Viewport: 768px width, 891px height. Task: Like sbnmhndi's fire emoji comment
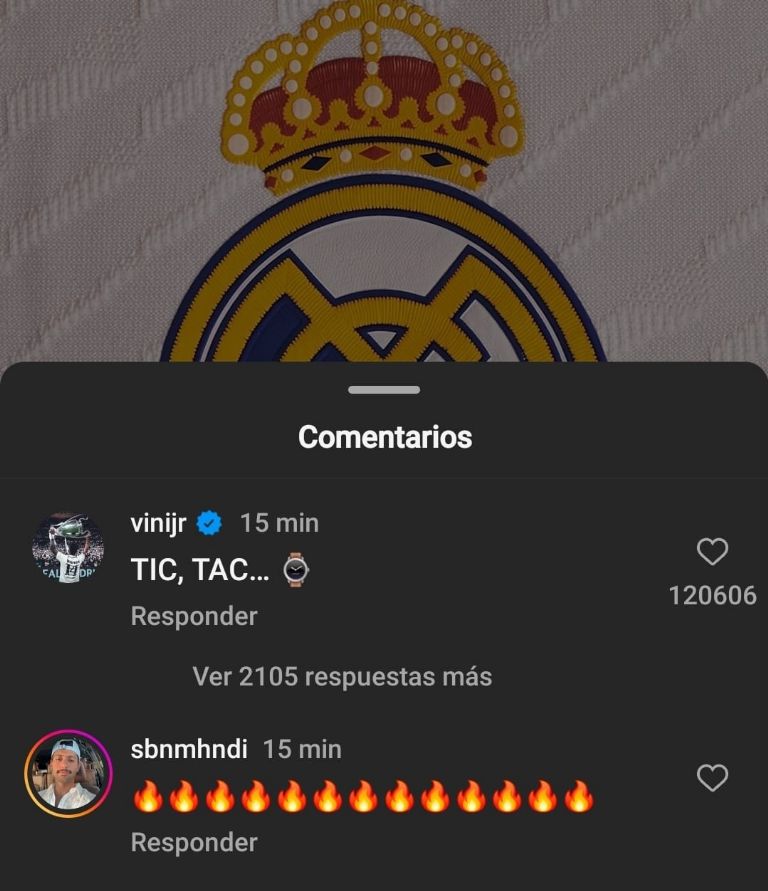pos(712,778)
